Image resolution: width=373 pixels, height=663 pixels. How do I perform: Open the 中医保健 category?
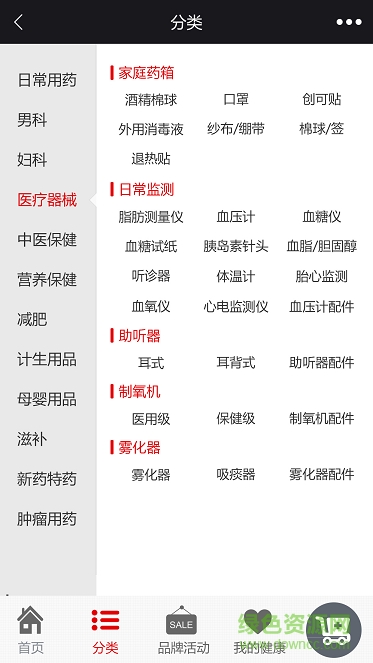point(47,239)
